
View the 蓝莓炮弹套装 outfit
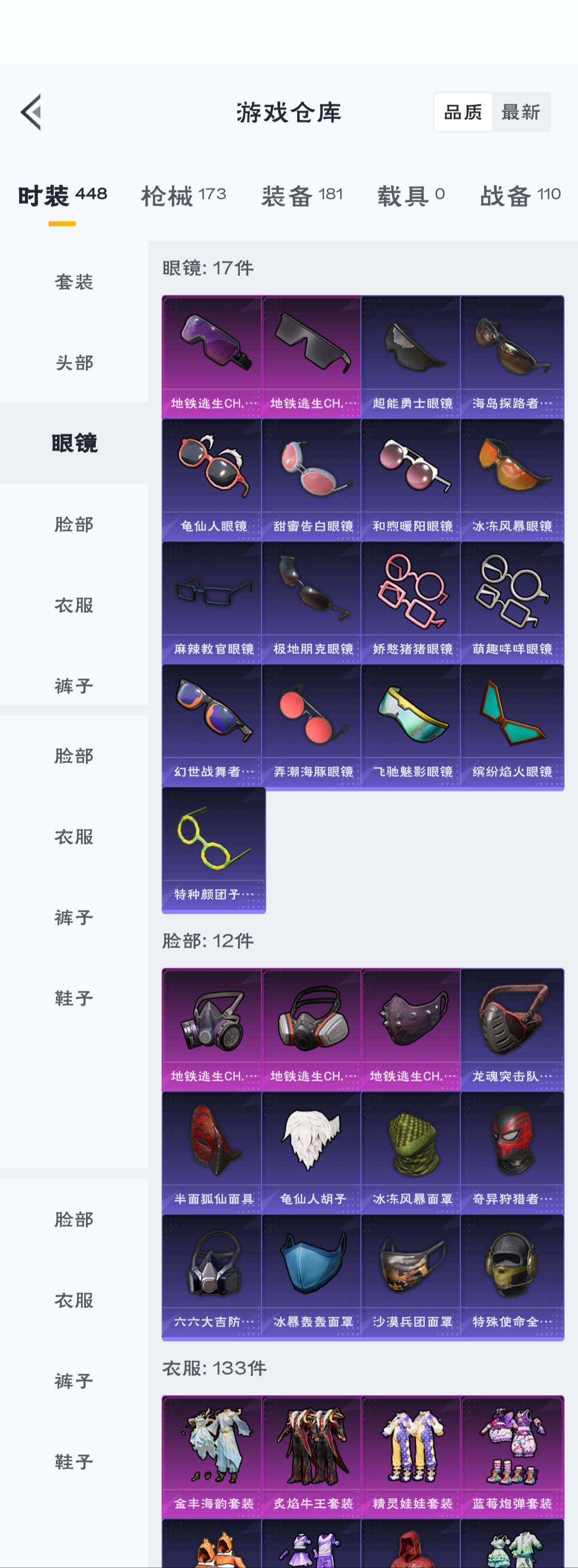[x=512, y=1457]
